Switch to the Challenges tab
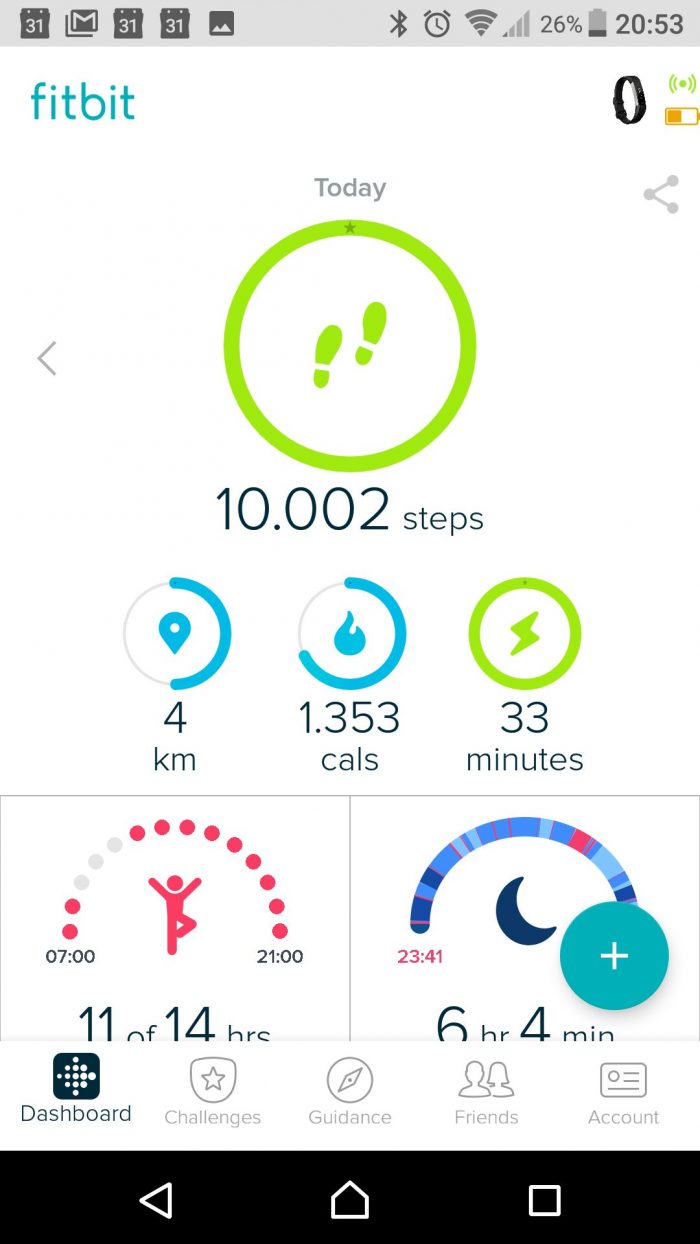 pos(212,1094)
